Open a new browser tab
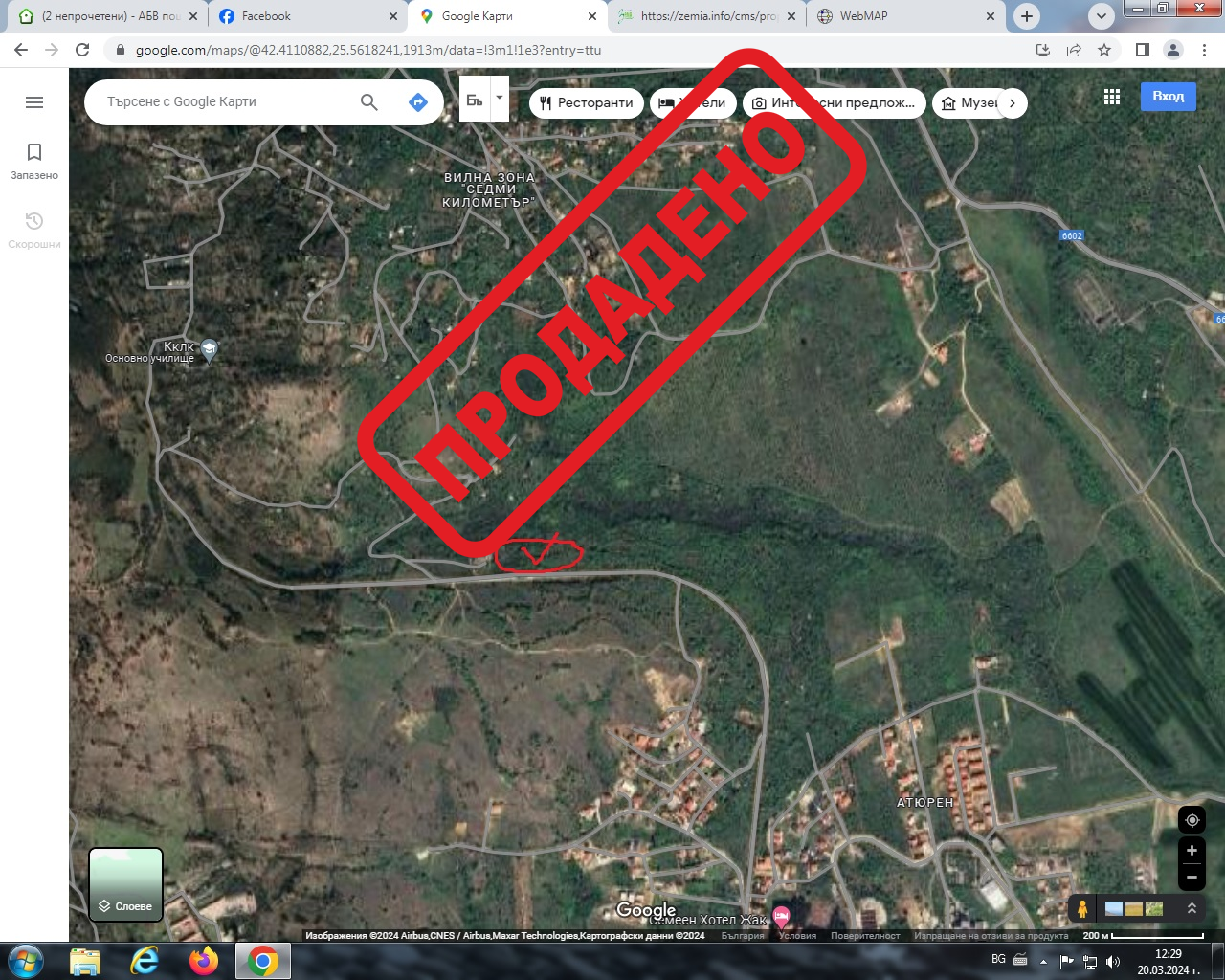The width and height of the screenshot is (1225, 980). click(x=1027, y=16)
